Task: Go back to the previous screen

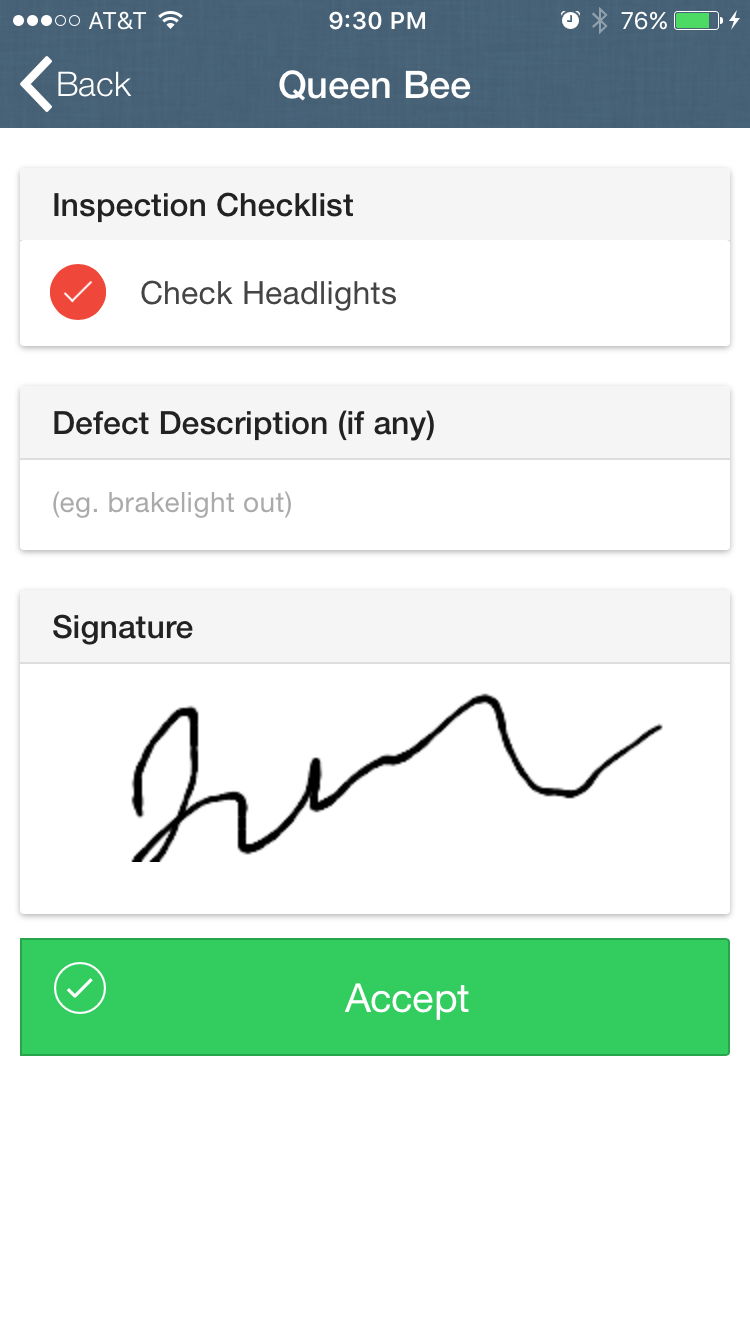Action: click(x=75, y=85)
